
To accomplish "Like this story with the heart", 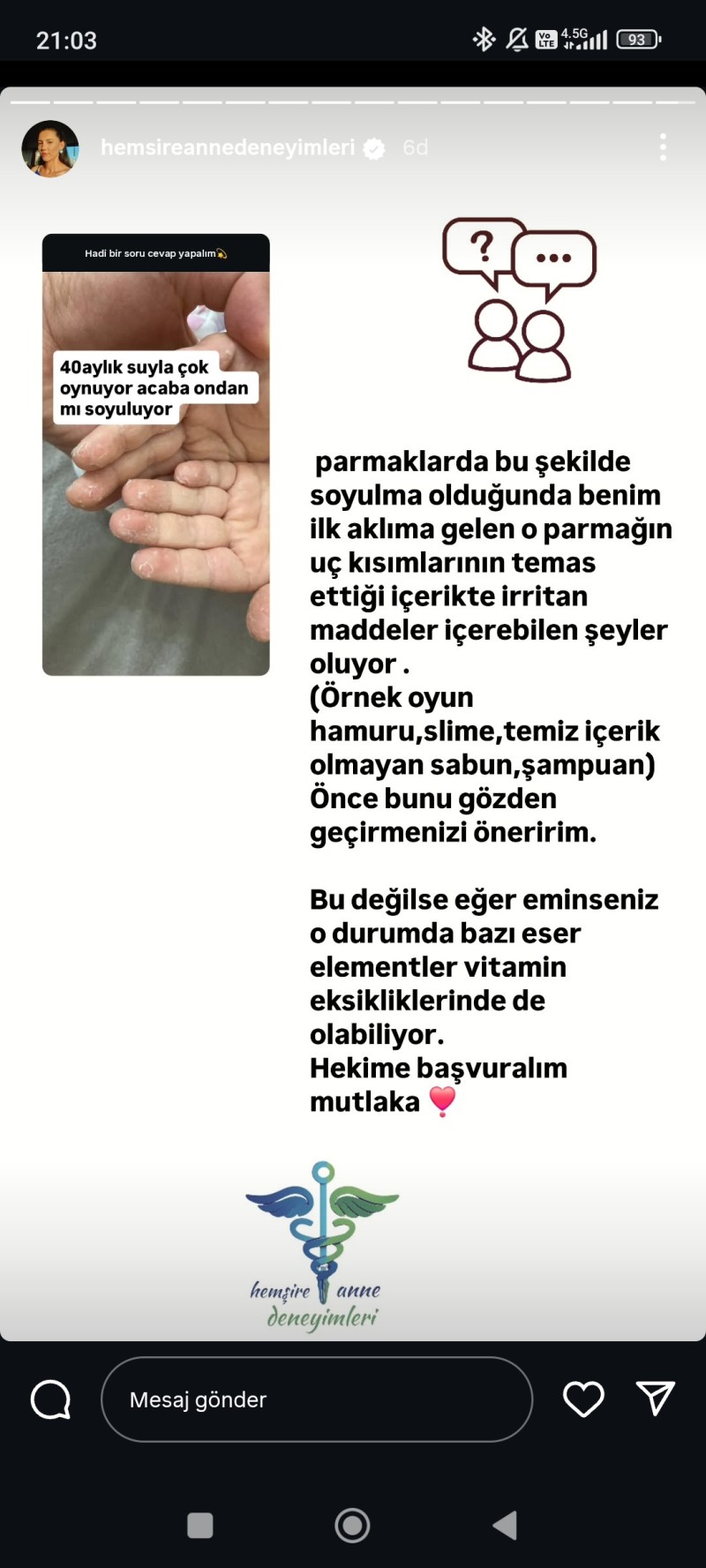I will (x=583, y=1399).
